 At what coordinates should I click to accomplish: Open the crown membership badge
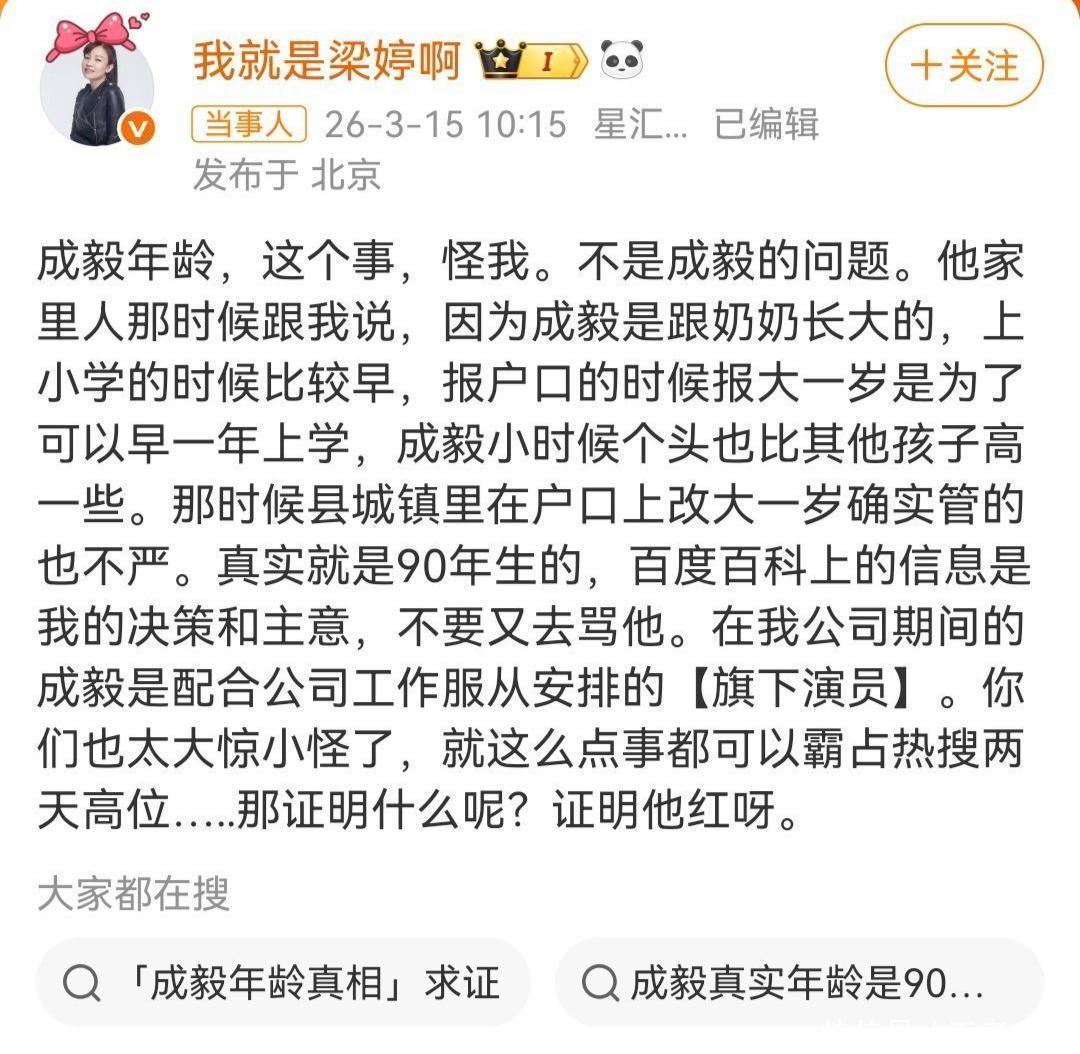click(531, 62)
